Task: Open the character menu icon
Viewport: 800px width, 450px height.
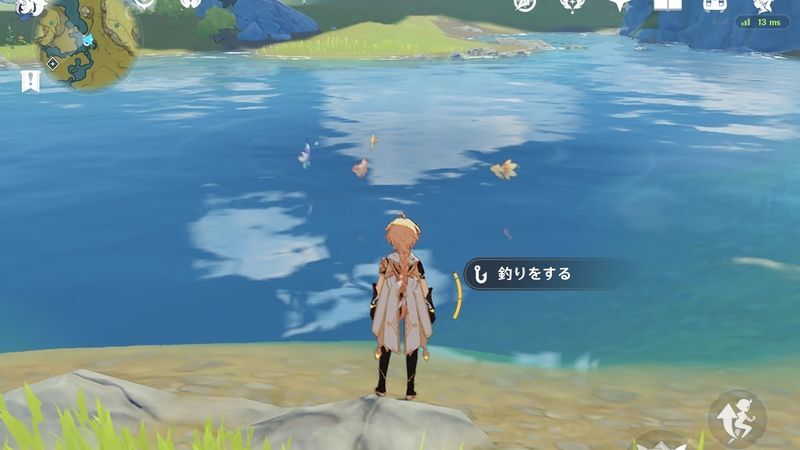Action: (762, 4)
